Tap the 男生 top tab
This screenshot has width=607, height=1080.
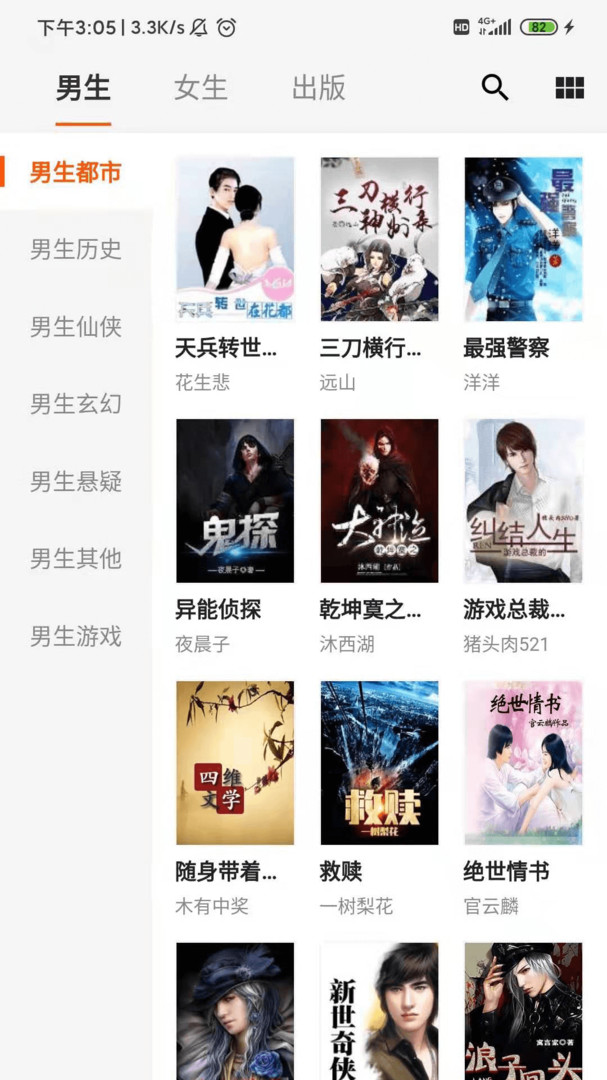tap(83, 88)
